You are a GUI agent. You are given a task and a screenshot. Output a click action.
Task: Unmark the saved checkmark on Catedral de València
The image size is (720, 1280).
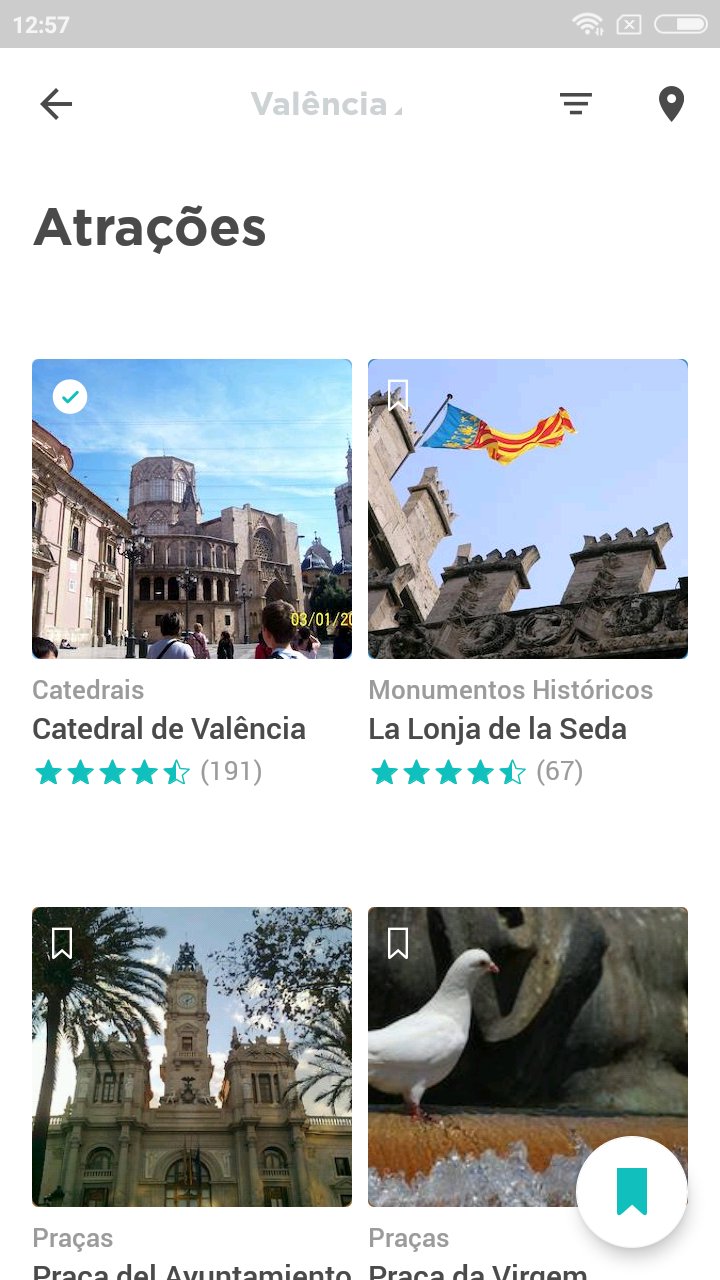pyautogui.click(x=70, y=396)
